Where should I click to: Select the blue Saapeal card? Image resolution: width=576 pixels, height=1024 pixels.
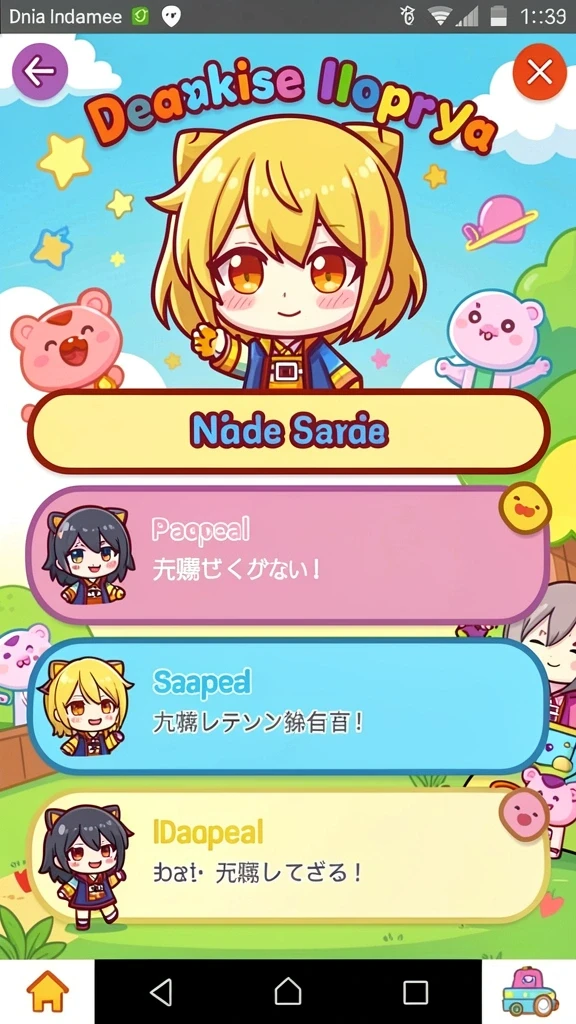(288, 706)
